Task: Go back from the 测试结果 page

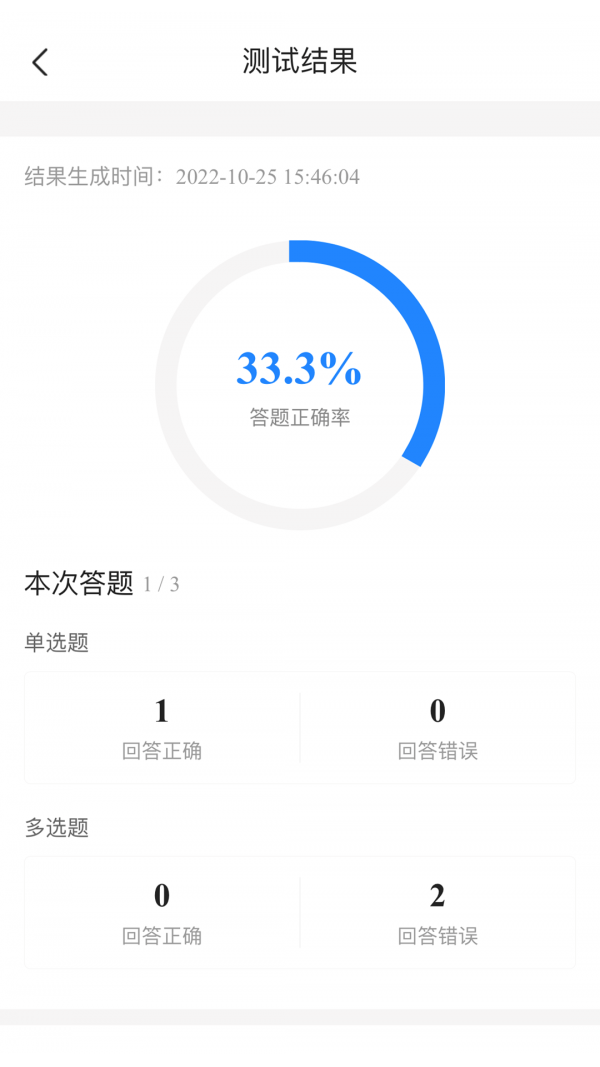Action: coord(40,62)
